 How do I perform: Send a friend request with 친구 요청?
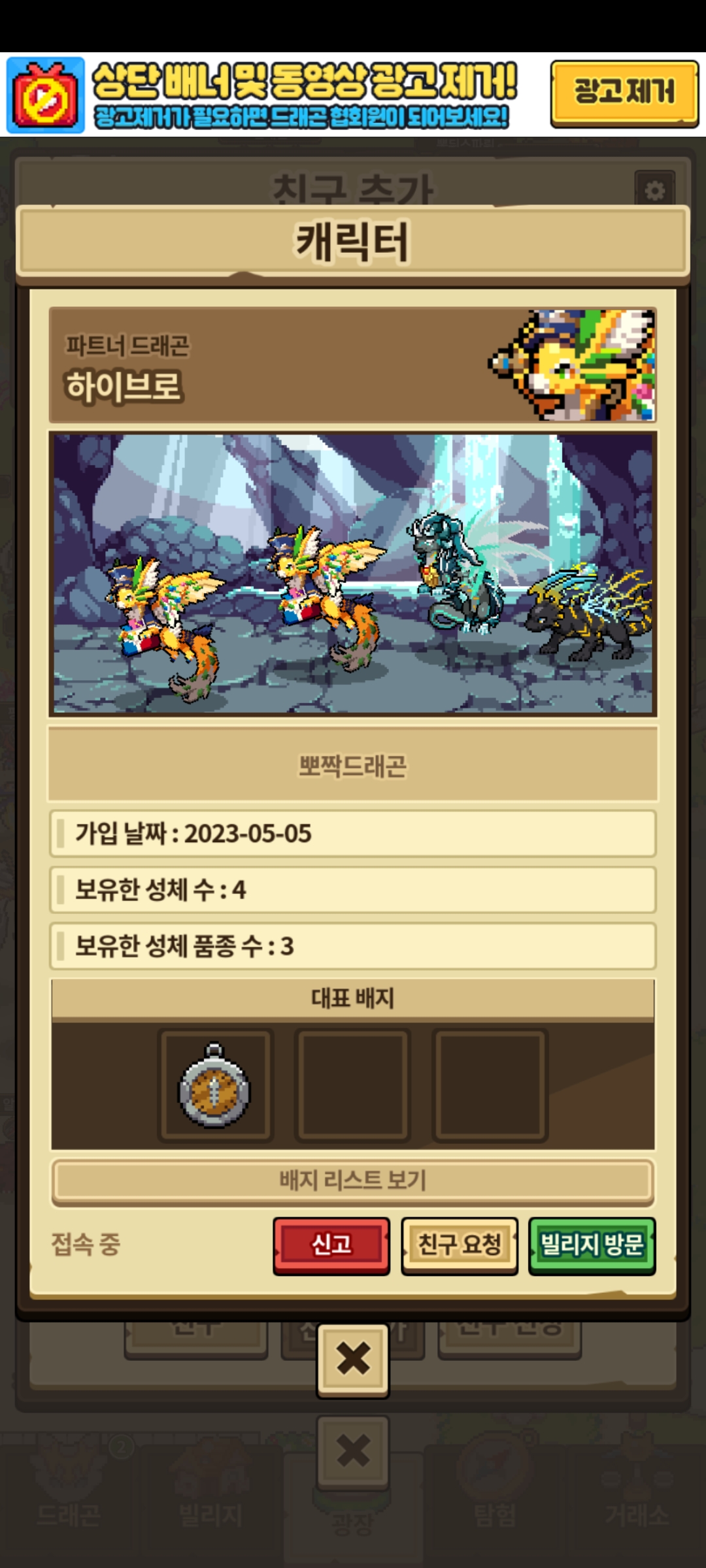click(459, 1244)
